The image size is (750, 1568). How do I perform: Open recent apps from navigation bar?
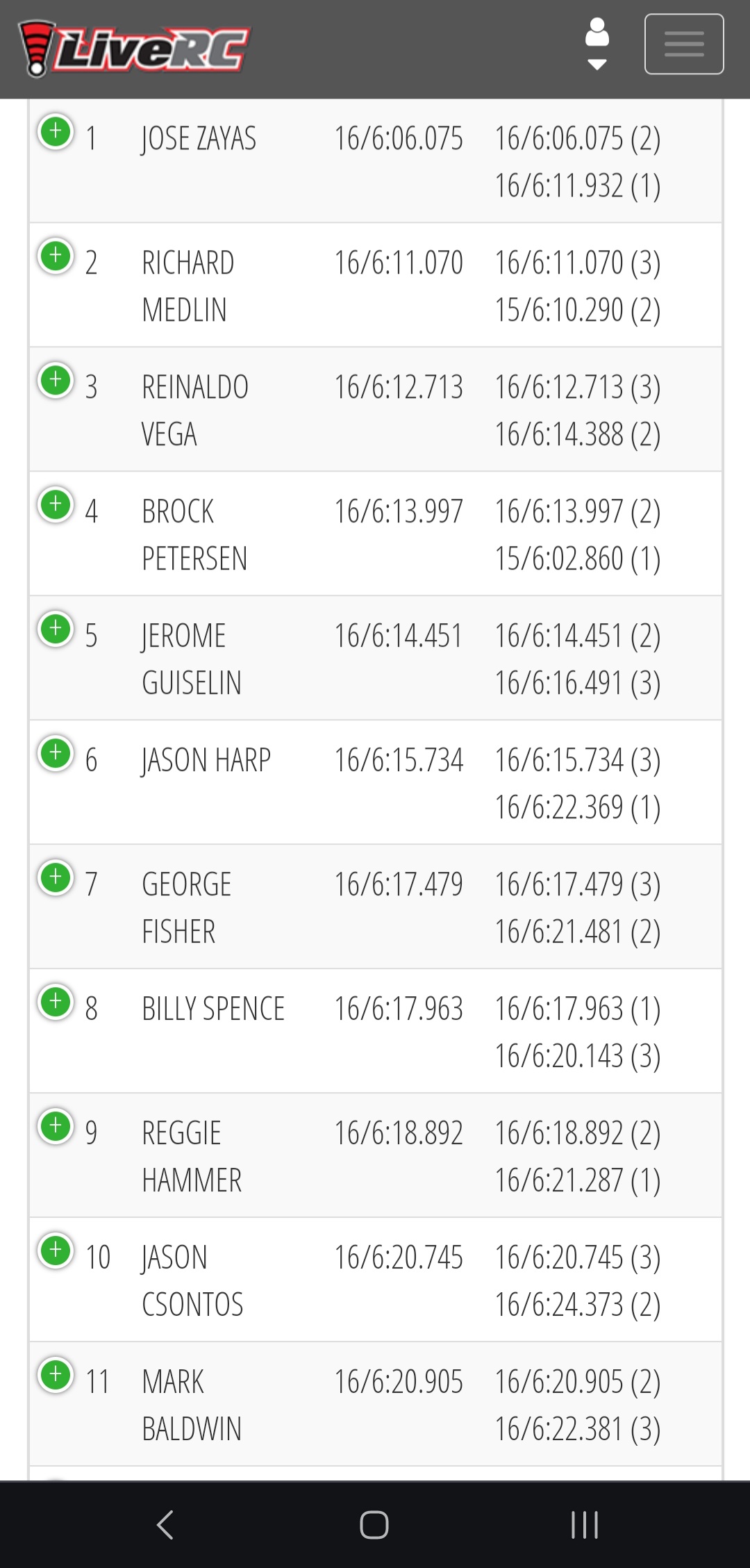[x=584, y=1525]
